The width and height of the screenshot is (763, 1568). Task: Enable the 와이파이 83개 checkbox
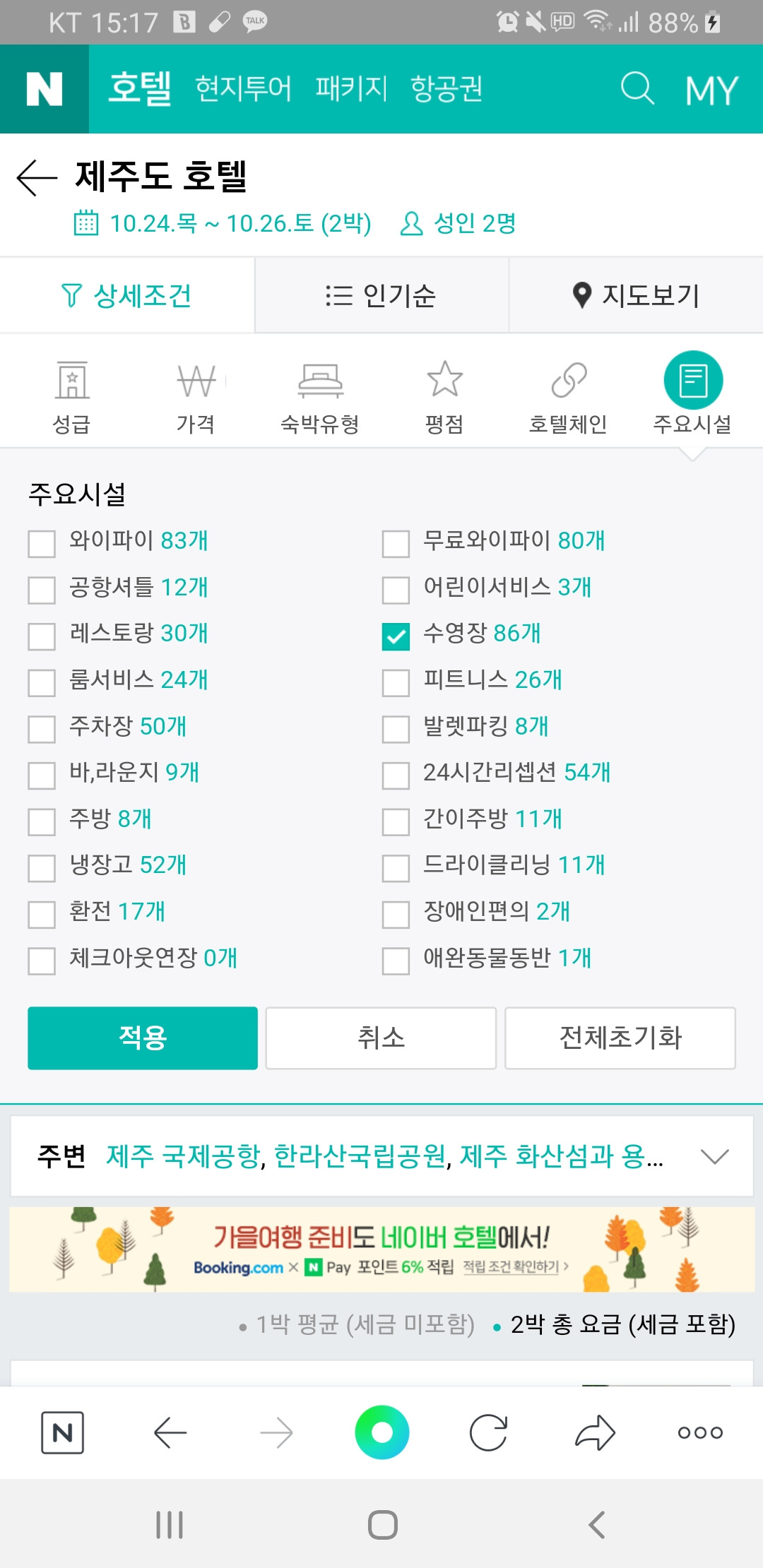coord(40,542)
